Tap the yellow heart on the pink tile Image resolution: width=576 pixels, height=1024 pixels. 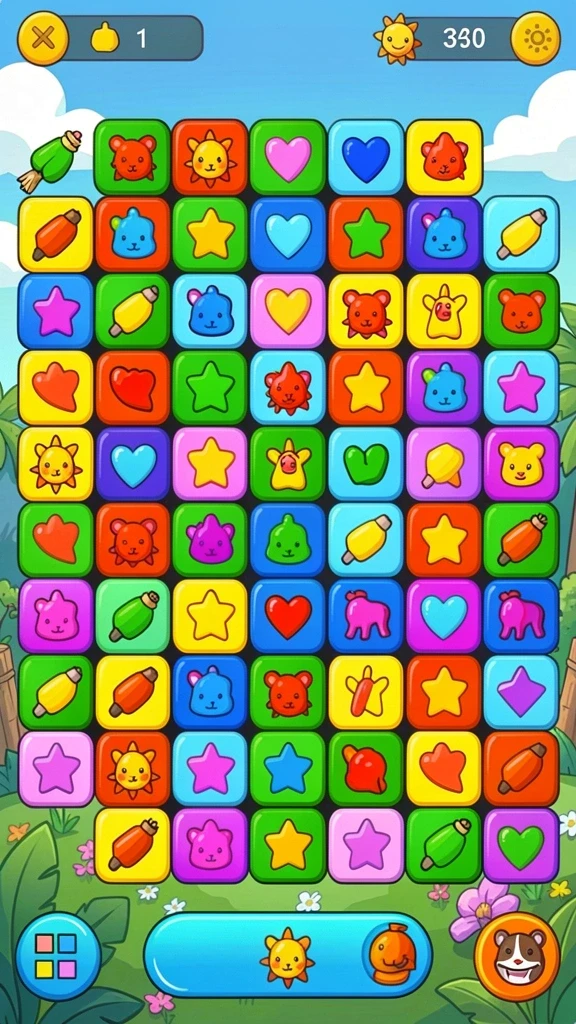(x=287, y=311)
